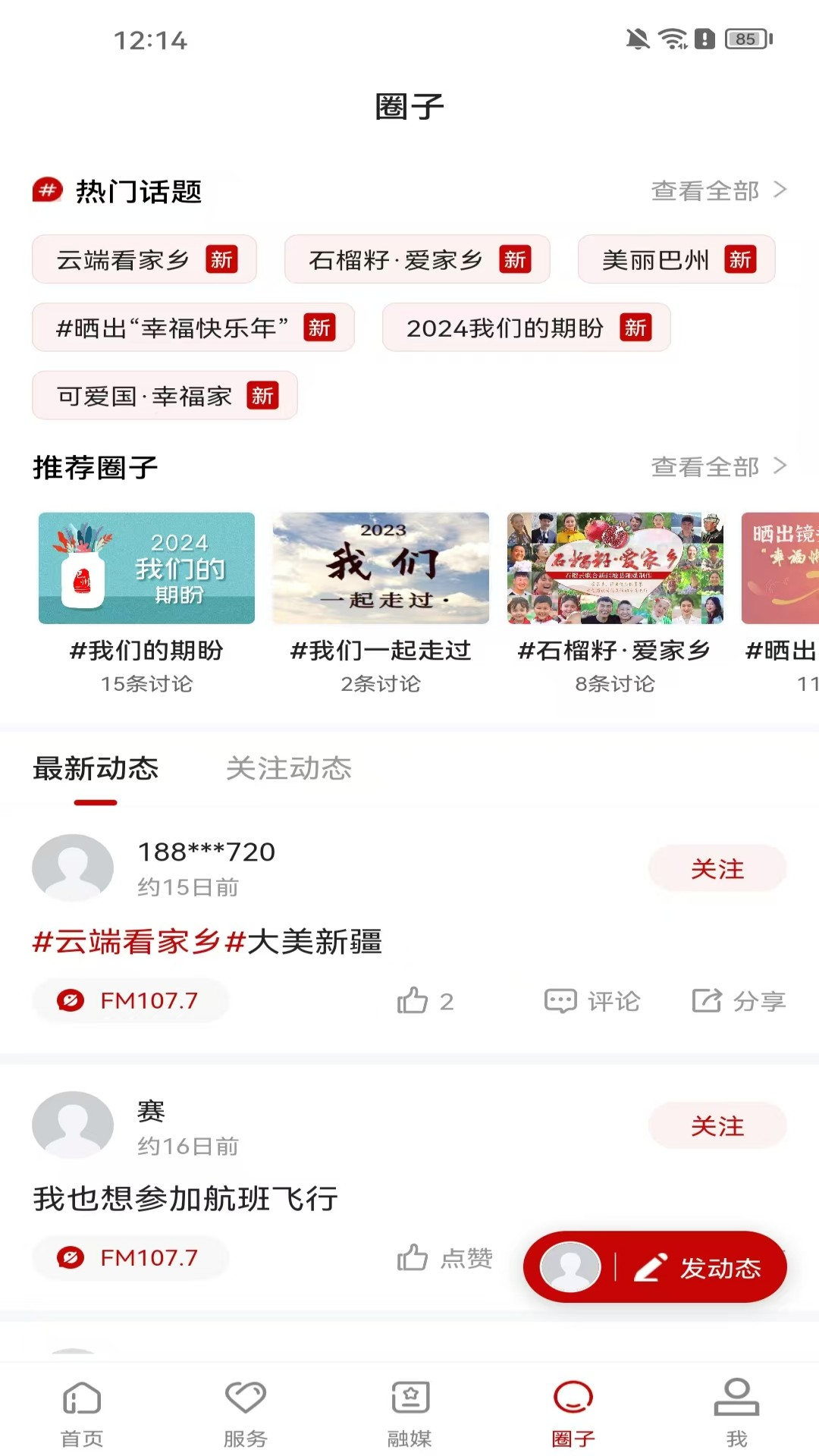Open the #我们的期盼 circle card
The width and height of the screenshot is (819, 1456).
pyautogui.click(x=146, y=599)
